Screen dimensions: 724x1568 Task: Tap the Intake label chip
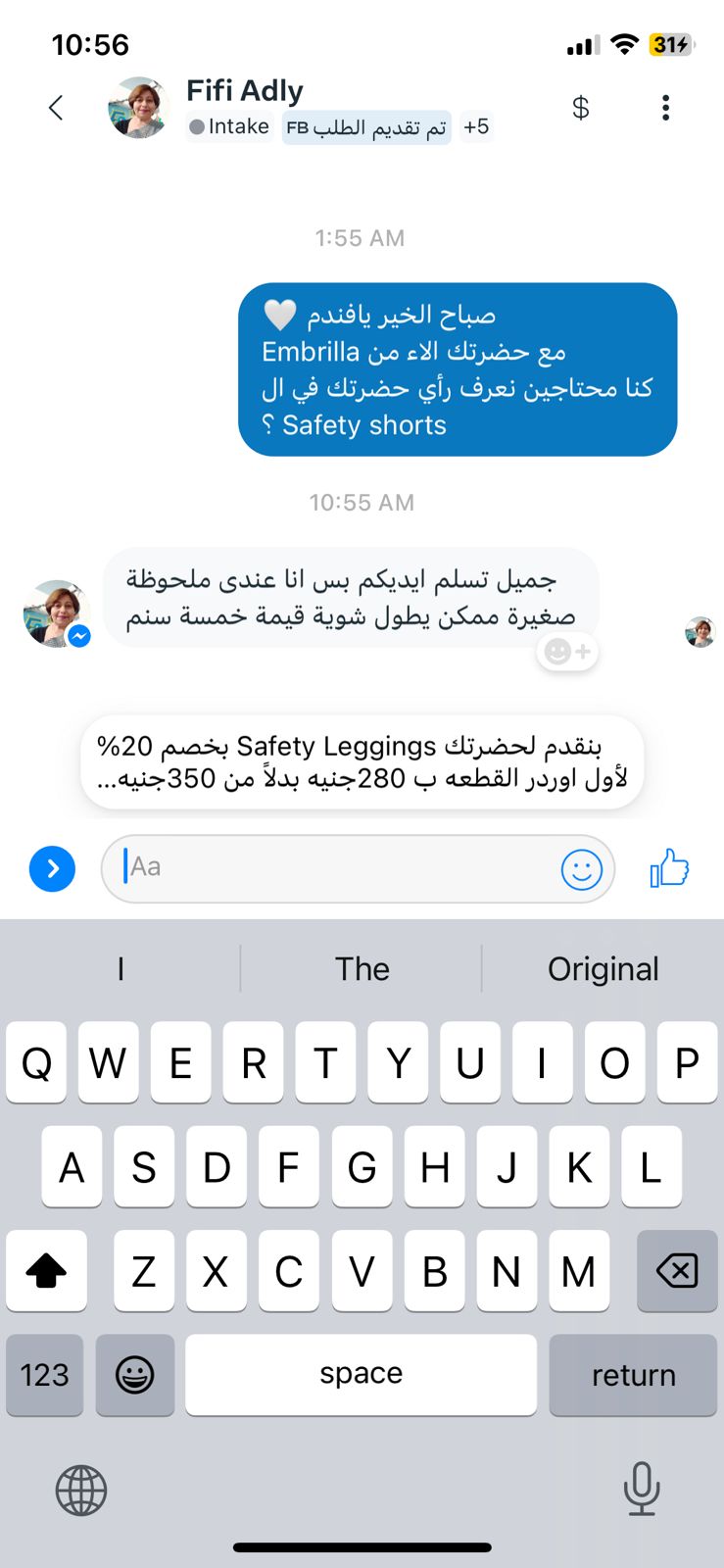tap(228, 127)
